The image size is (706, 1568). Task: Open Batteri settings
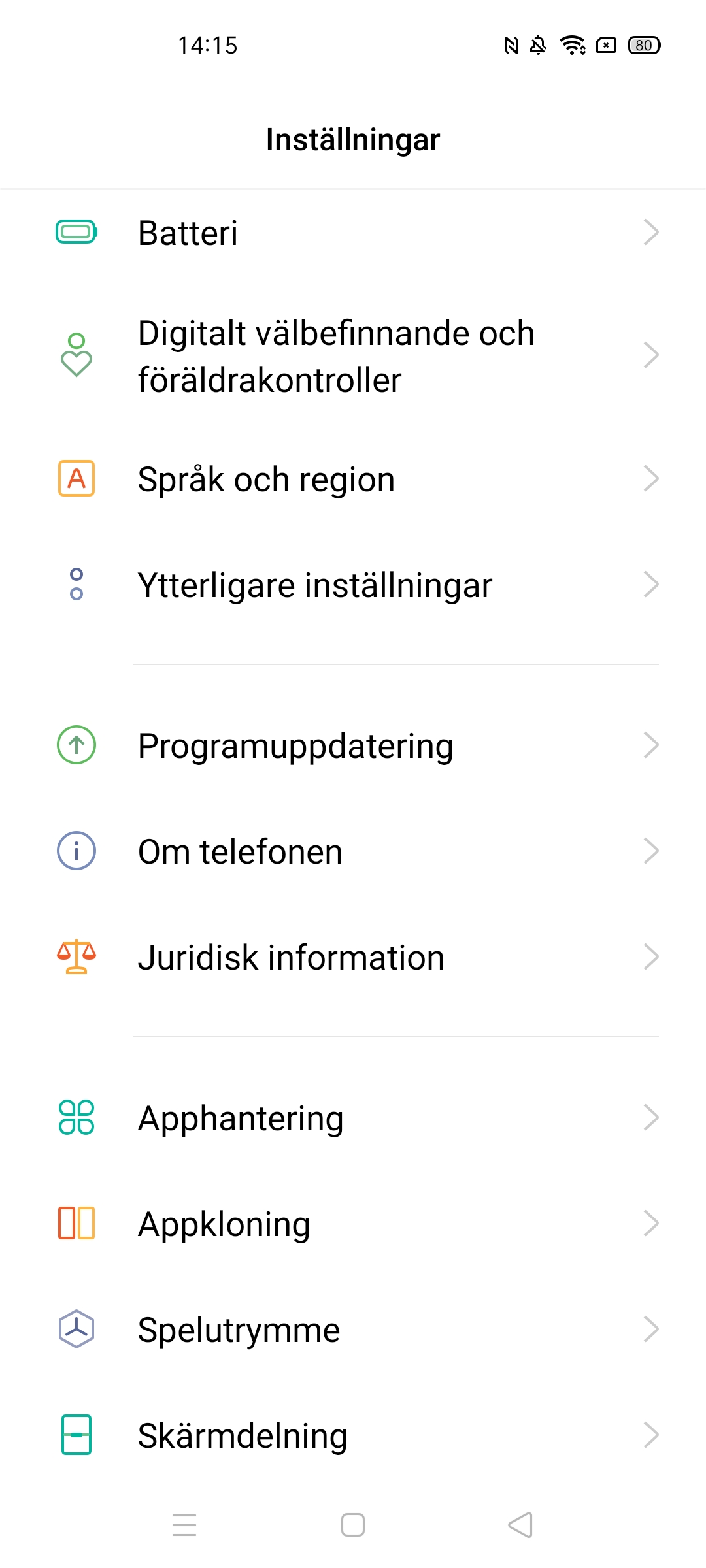[x=353, y=233]
